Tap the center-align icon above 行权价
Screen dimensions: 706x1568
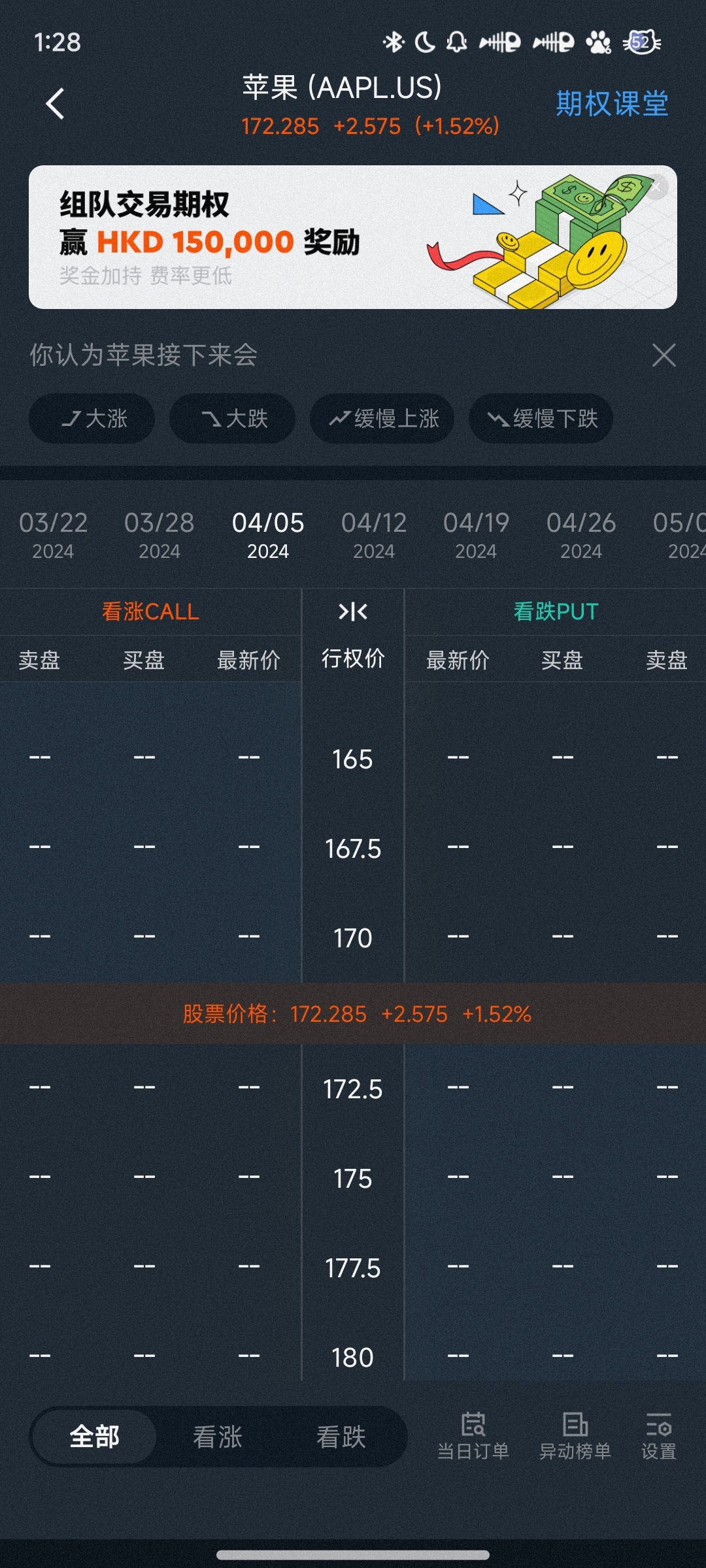point(353,612)
